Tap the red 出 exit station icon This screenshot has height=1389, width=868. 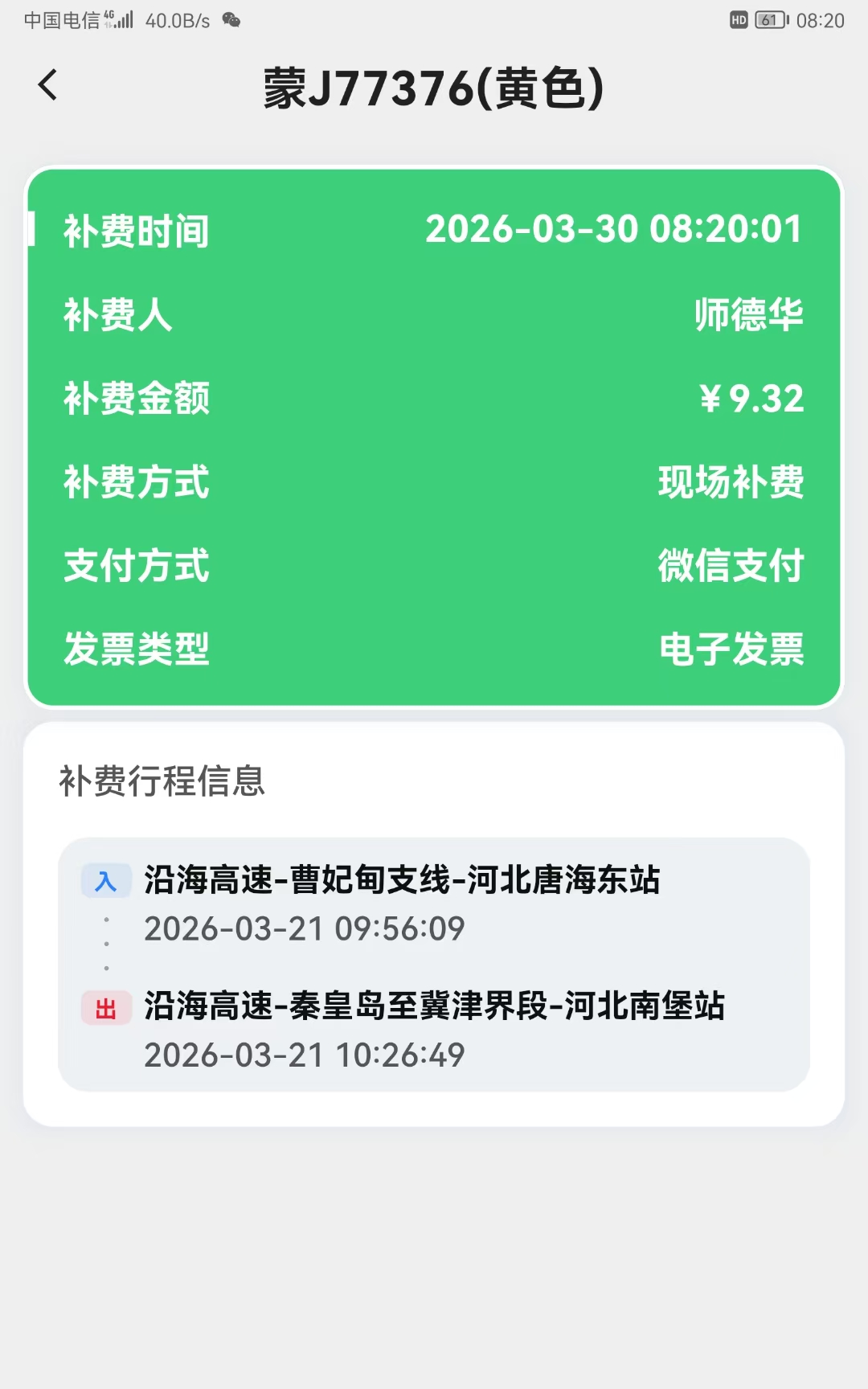(107, 1006)
